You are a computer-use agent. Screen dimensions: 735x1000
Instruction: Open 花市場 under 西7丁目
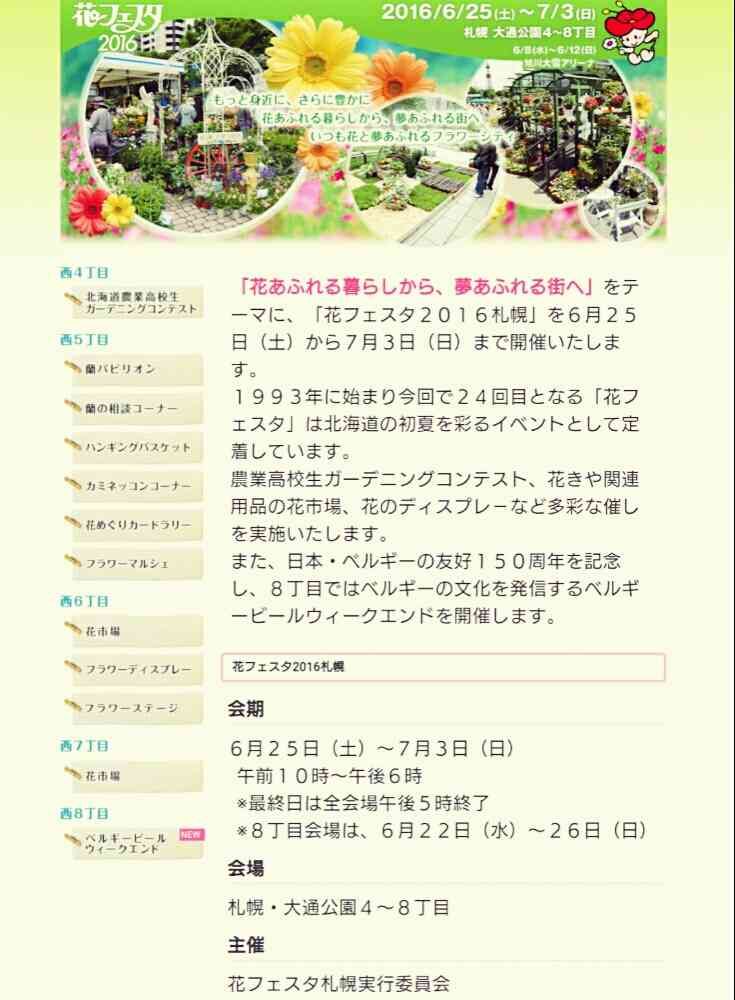tap(134, 776)
